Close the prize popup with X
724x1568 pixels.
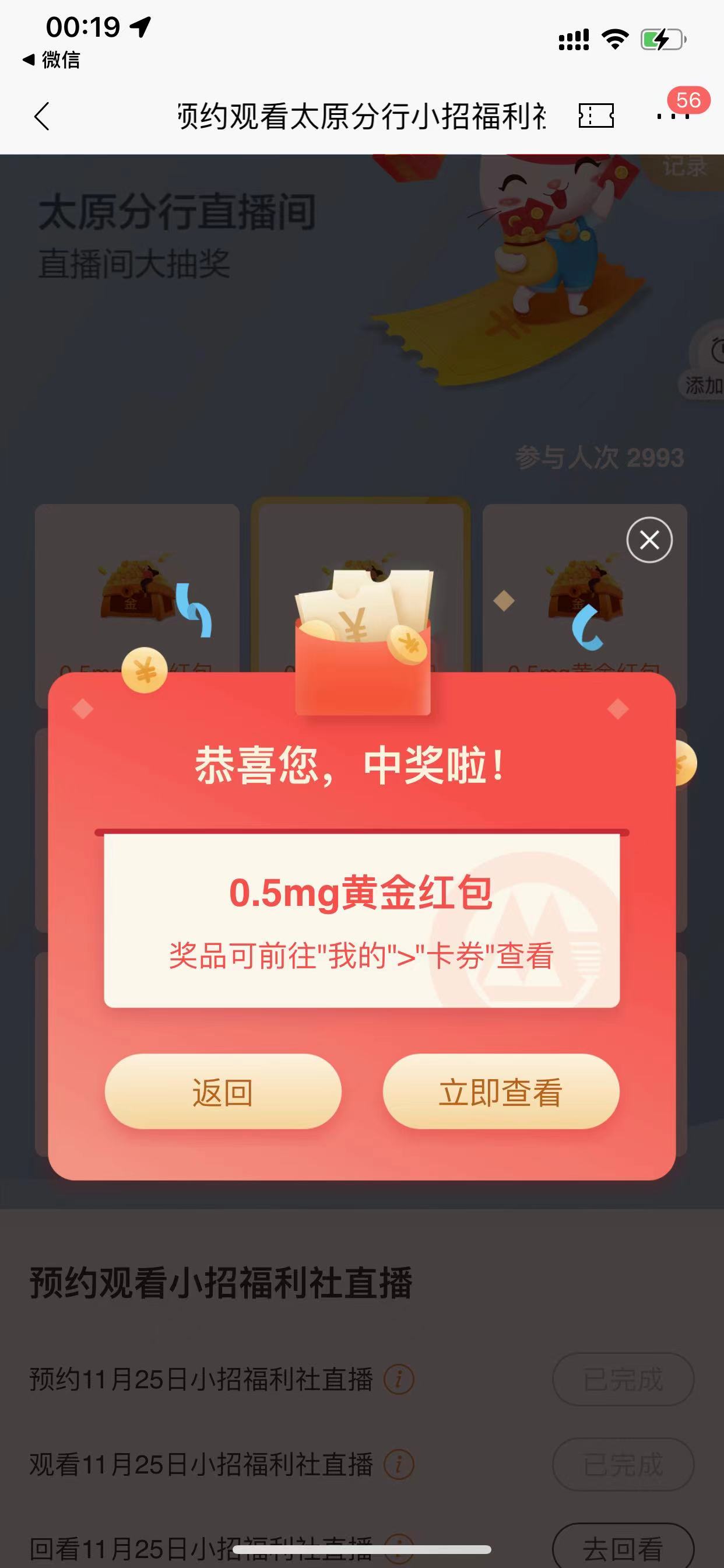click(x=649, y=540)
